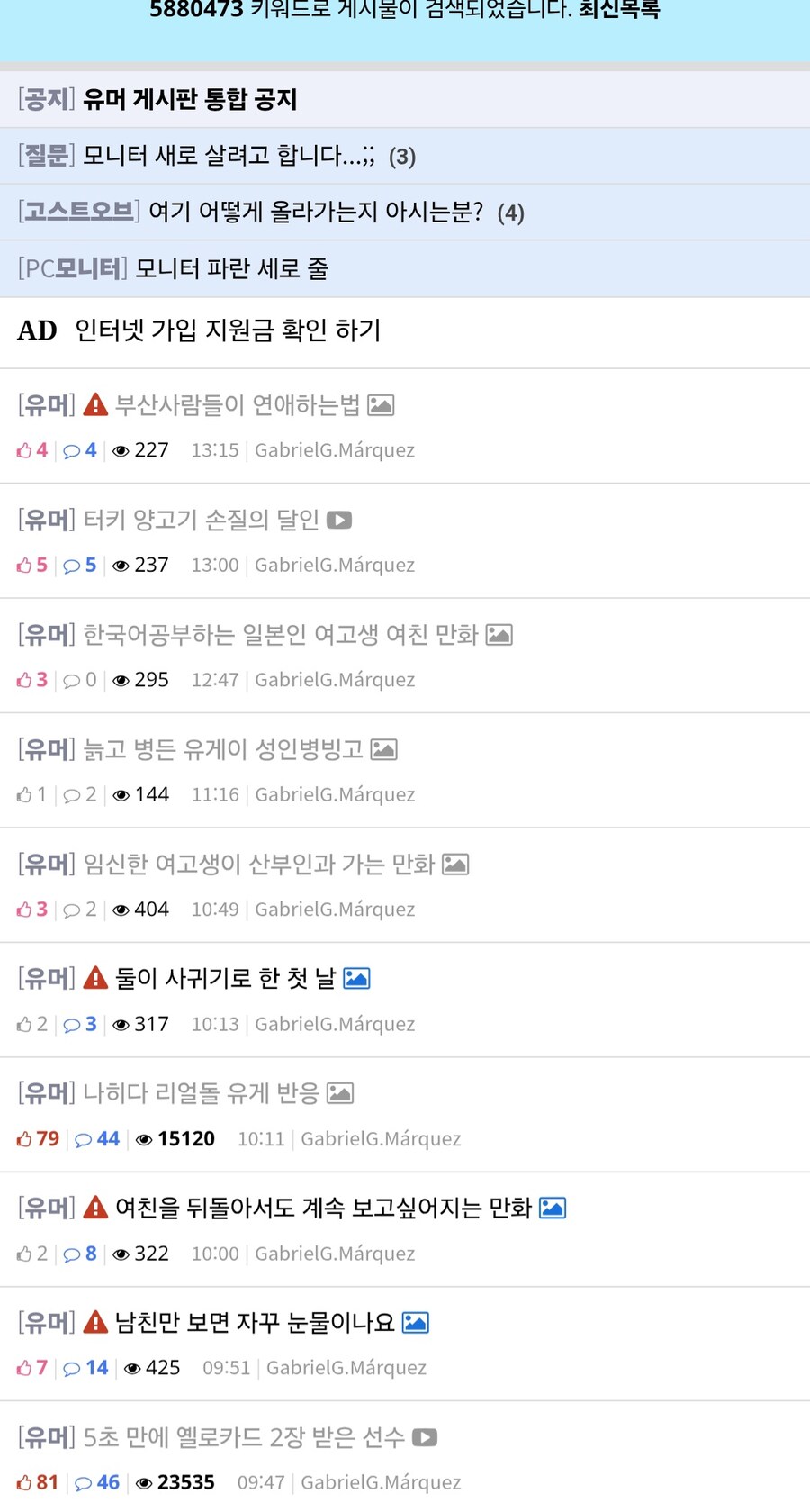Open the post 터키 양고기 손질의 달인
The image size is (810, 1512).
(201, 520)
